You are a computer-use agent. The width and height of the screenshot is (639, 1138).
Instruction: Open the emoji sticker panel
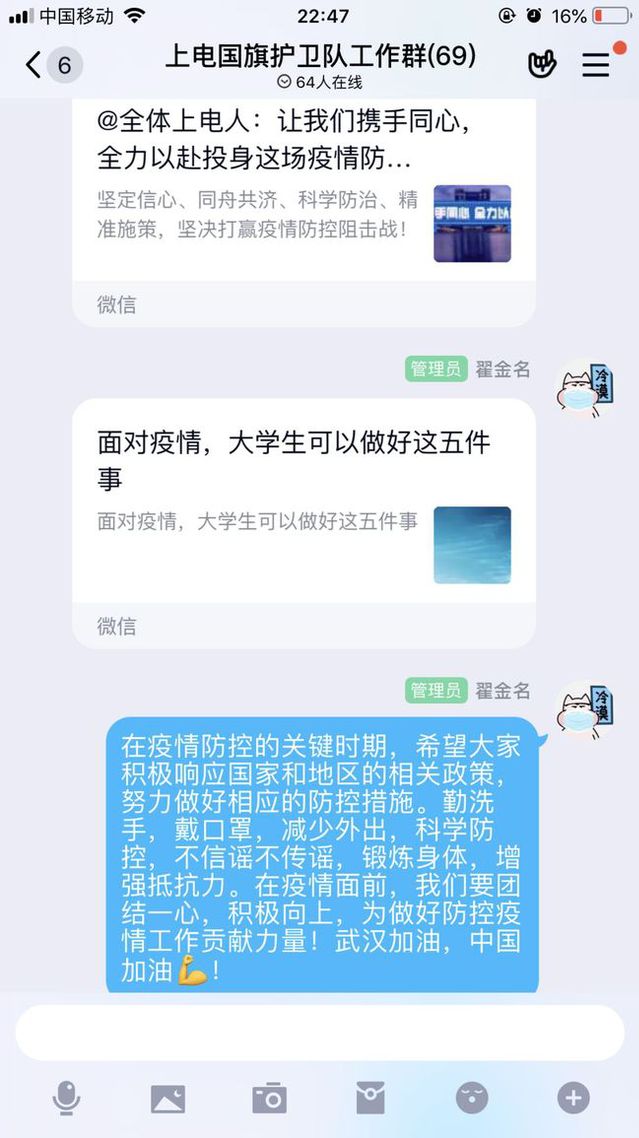pos(472,1099)
